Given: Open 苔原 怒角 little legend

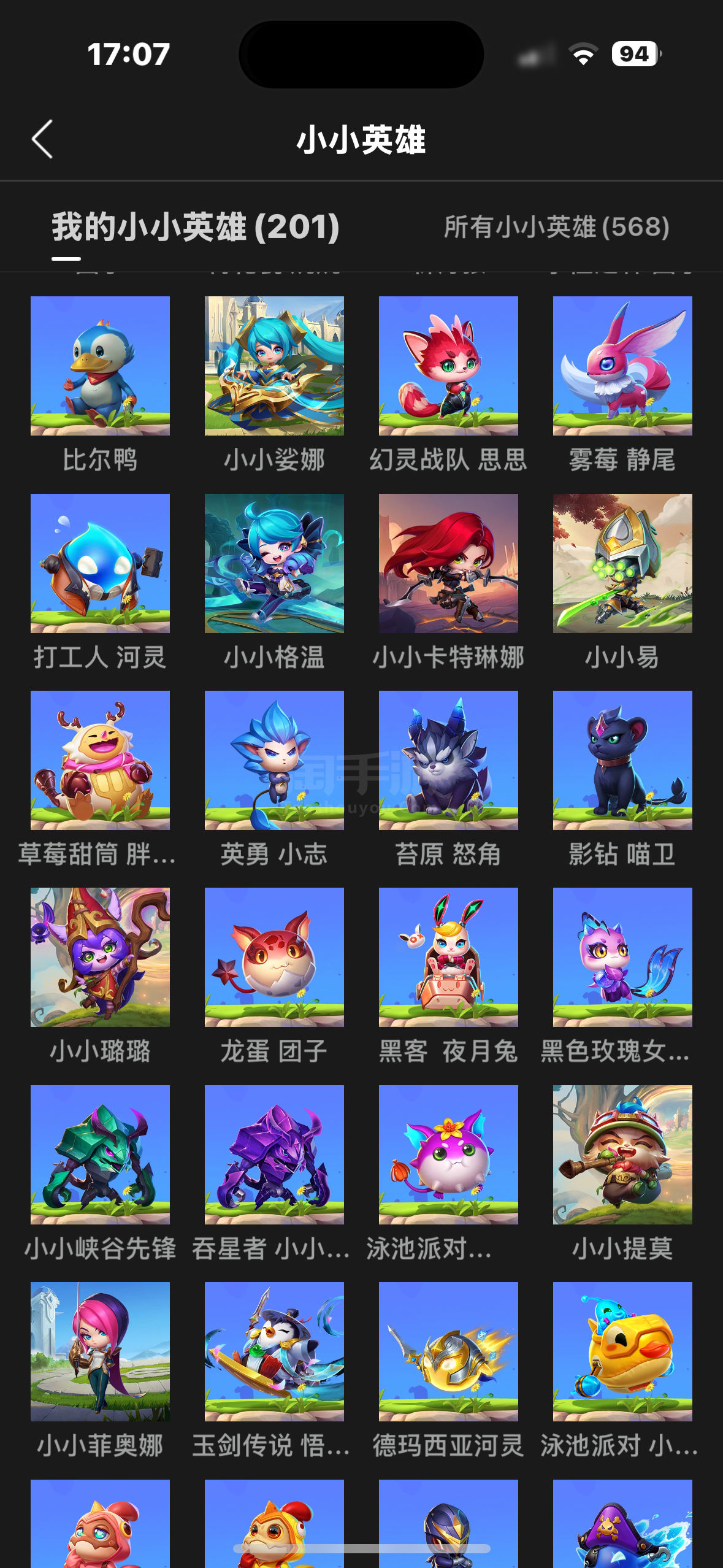Looking at the screenshot, I should click(448, 760).
